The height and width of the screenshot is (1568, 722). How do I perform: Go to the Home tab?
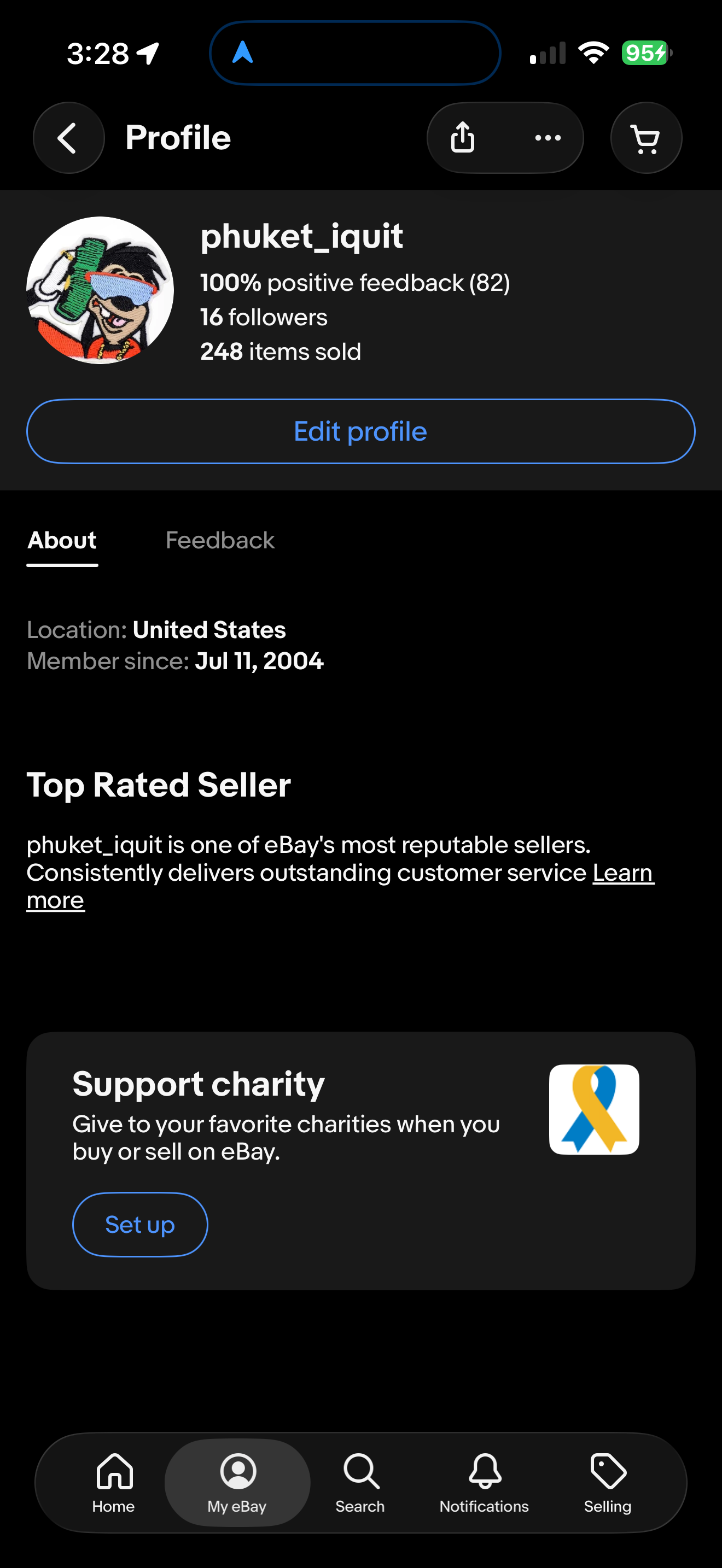[114, 1483]
